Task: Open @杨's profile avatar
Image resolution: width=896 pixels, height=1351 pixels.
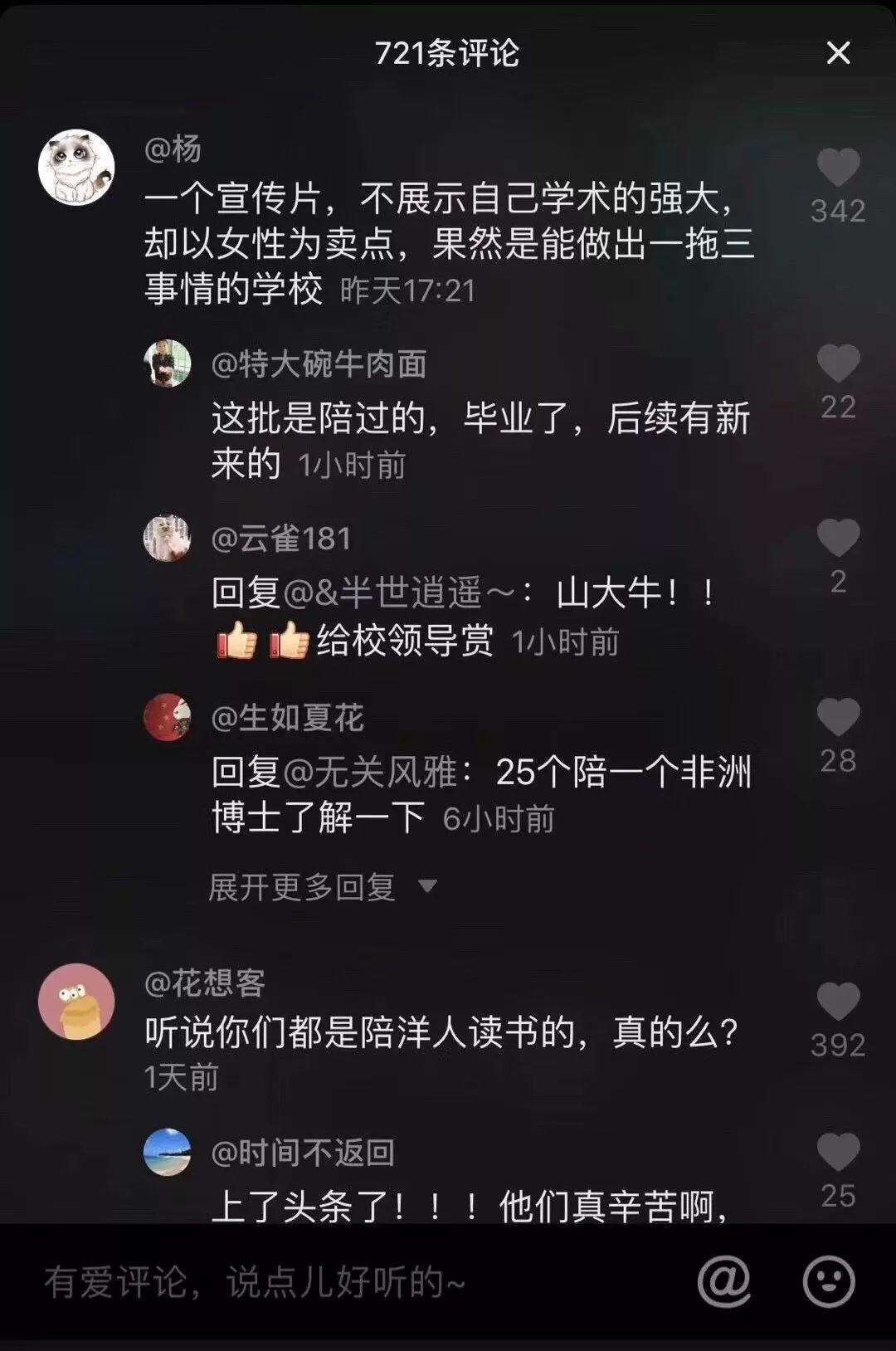Action: (x=76, y=167)
